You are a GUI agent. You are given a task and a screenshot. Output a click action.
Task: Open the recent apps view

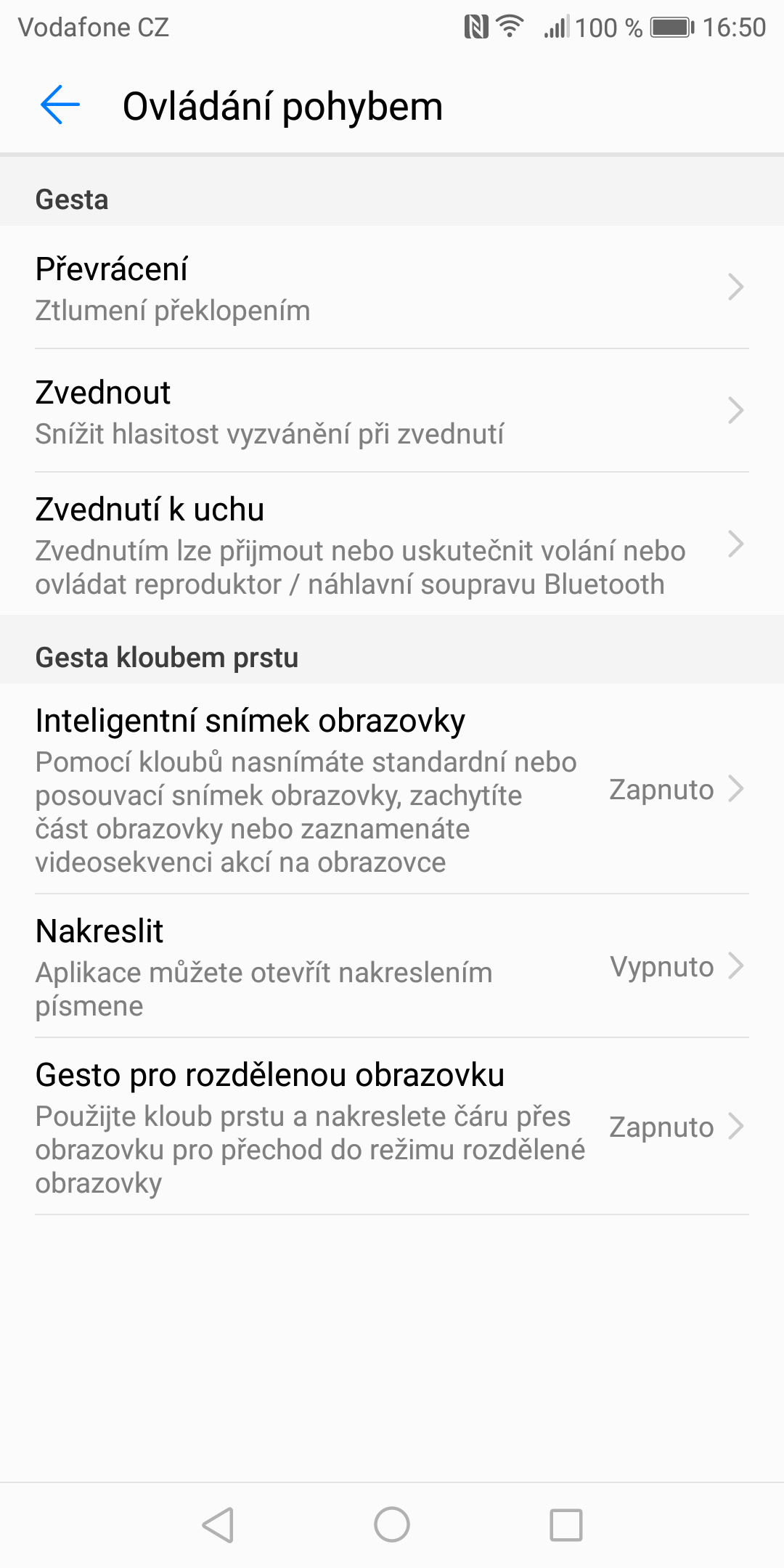click(x=566, y=1524)
